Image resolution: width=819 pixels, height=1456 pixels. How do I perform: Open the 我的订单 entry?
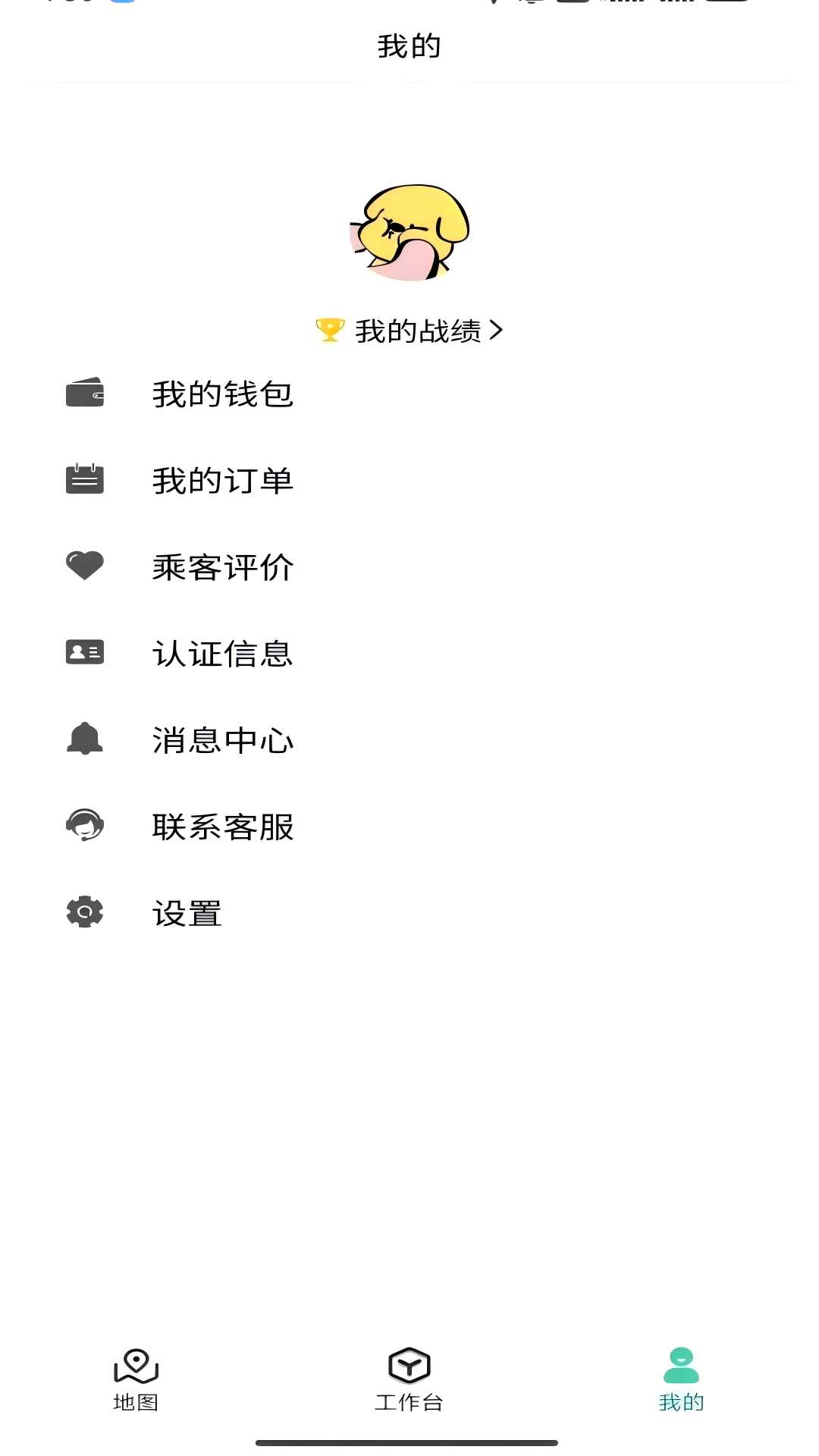[x=223, y=480]
